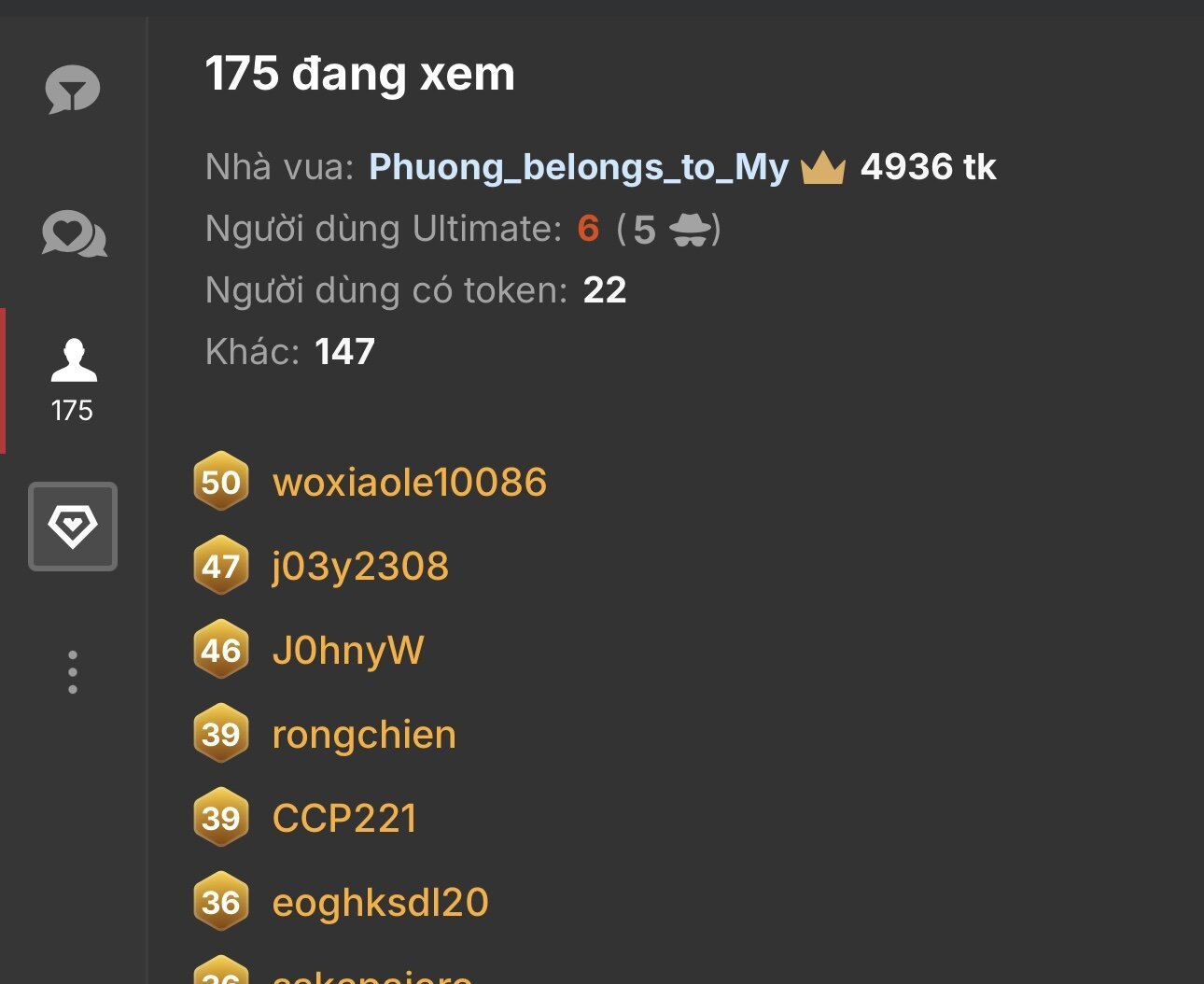Open the diamond heart fan club icon
The width and height of the screenshot is (1204, 984).
click(x=73, y=527)
